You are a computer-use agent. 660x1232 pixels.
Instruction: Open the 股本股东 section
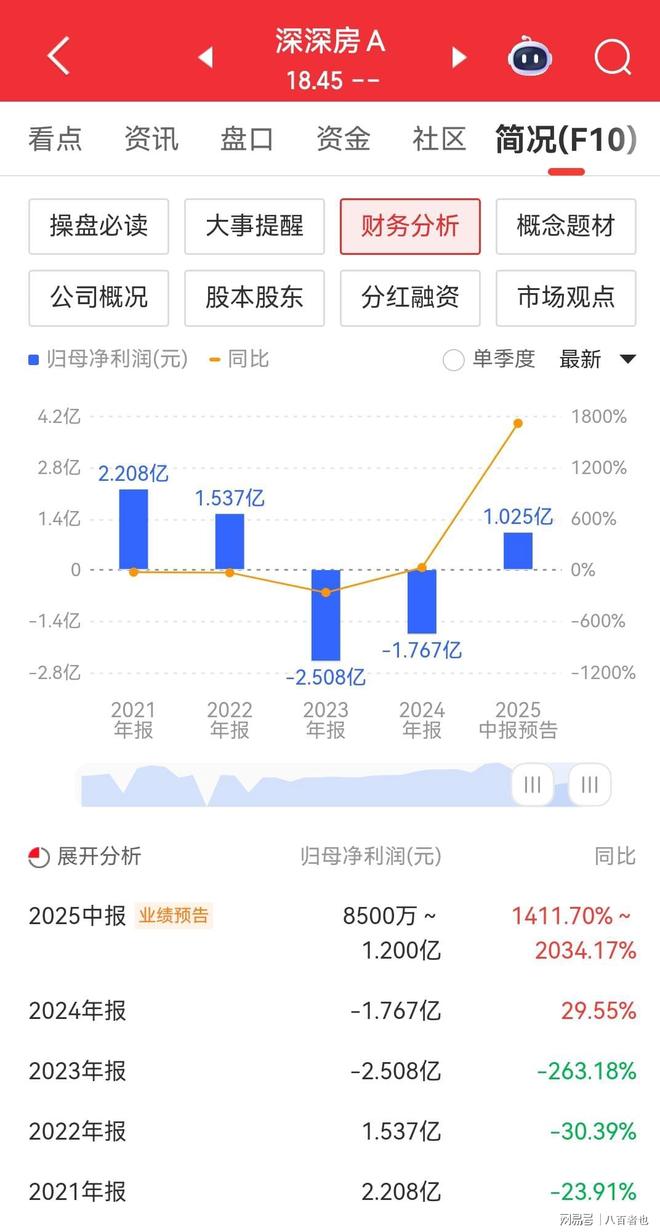[254, 298]
